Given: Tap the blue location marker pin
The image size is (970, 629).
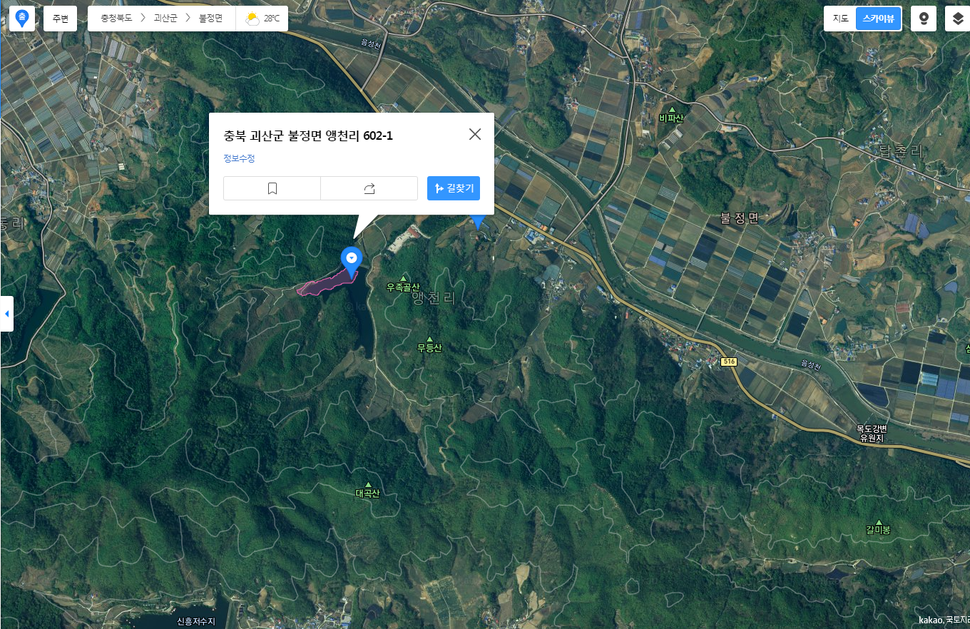Looking at the screenshot, I should coord(351,259).
